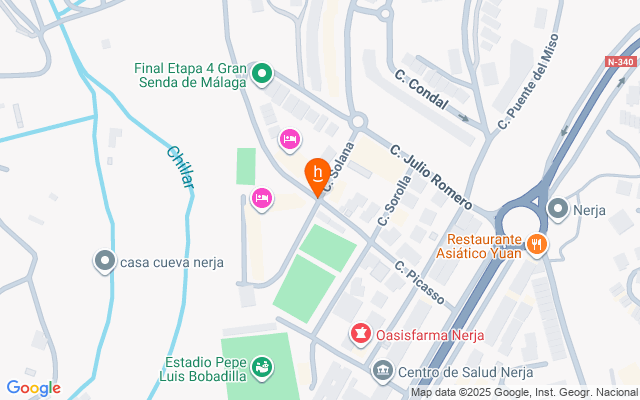Screen dimensions: 640x400
Task: Select the casa cueva nerja pin
Action: point(105,262)
